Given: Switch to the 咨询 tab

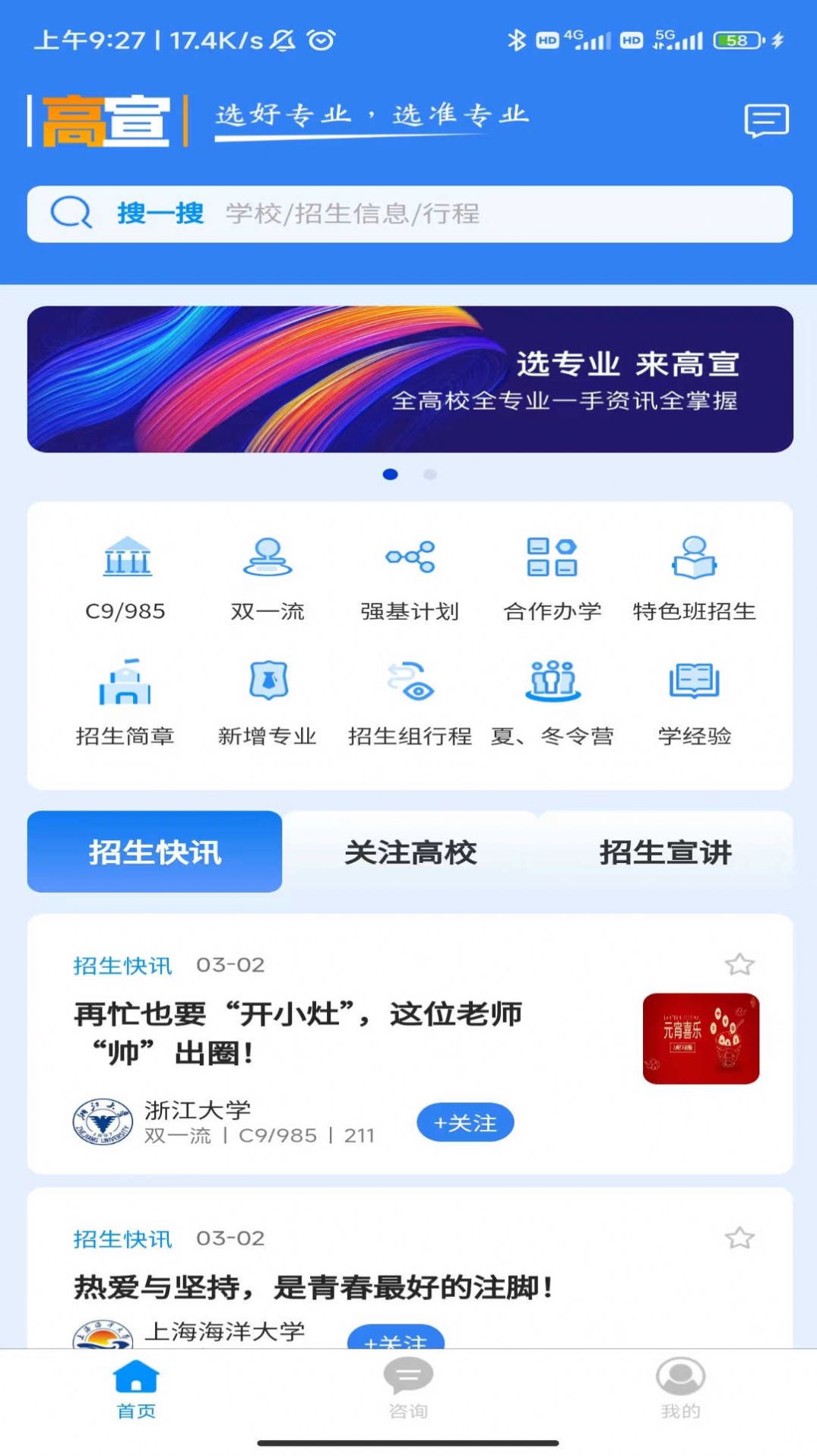Looking at the screenshot, I should (408, 1388).
